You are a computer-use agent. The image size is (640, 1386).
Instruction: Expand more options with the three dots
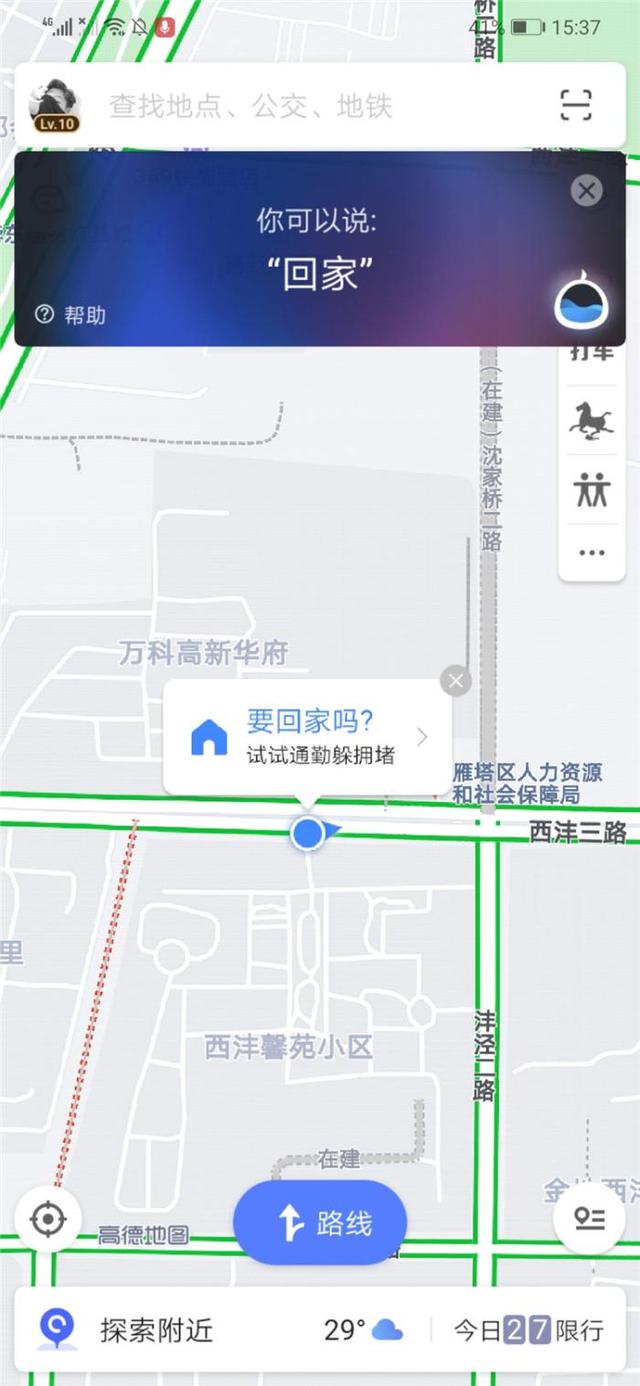[x=591, y=552]
